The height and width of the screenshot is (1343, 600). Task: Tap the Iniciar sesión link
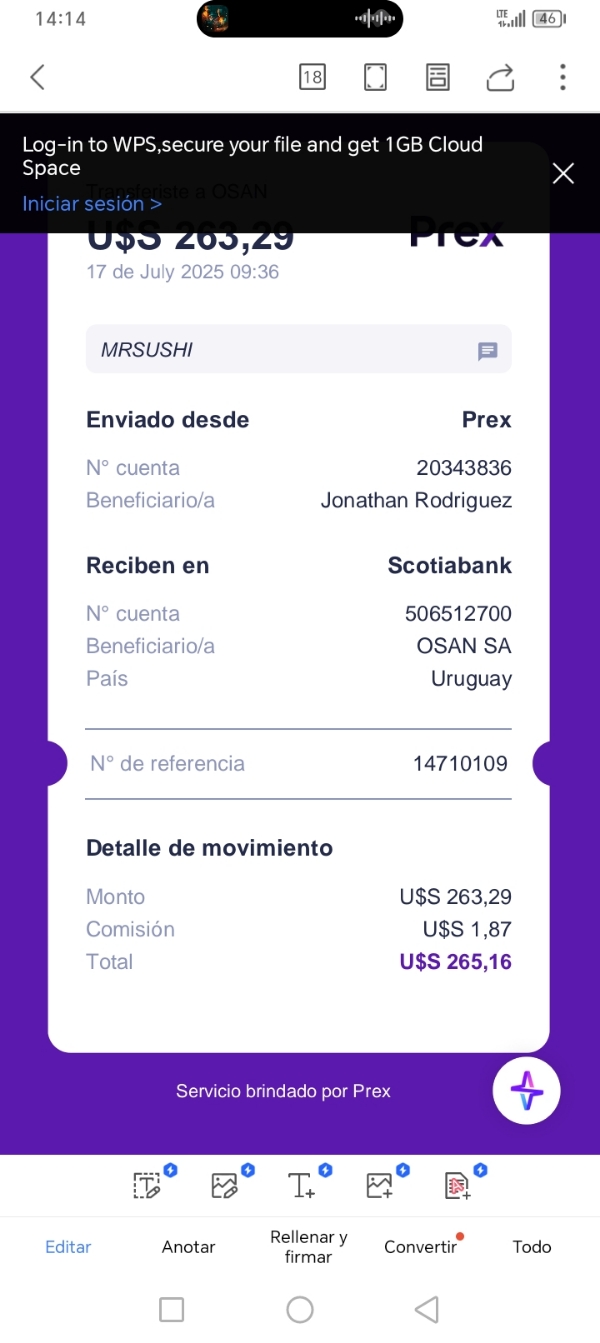point(92,204)
